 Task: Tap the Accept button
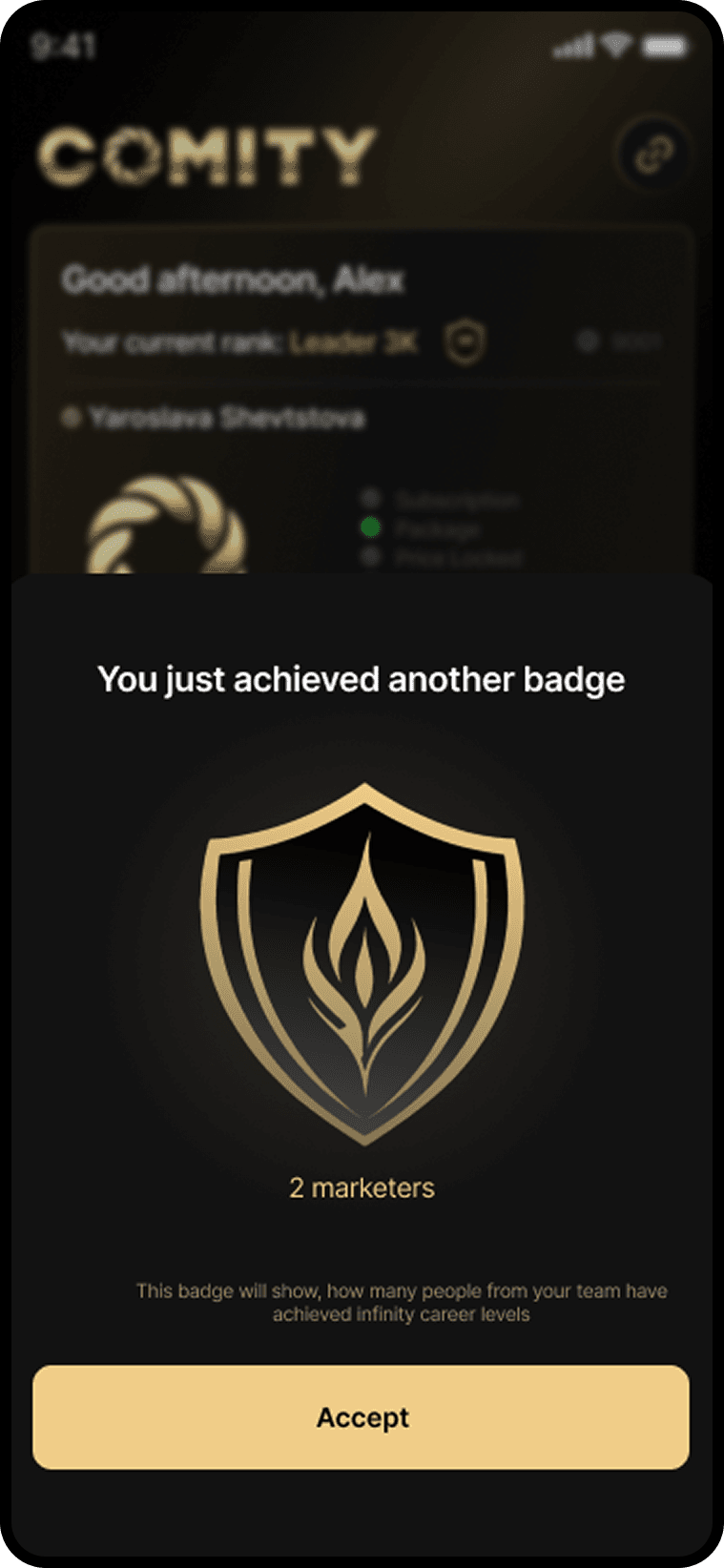point(361,1416)
